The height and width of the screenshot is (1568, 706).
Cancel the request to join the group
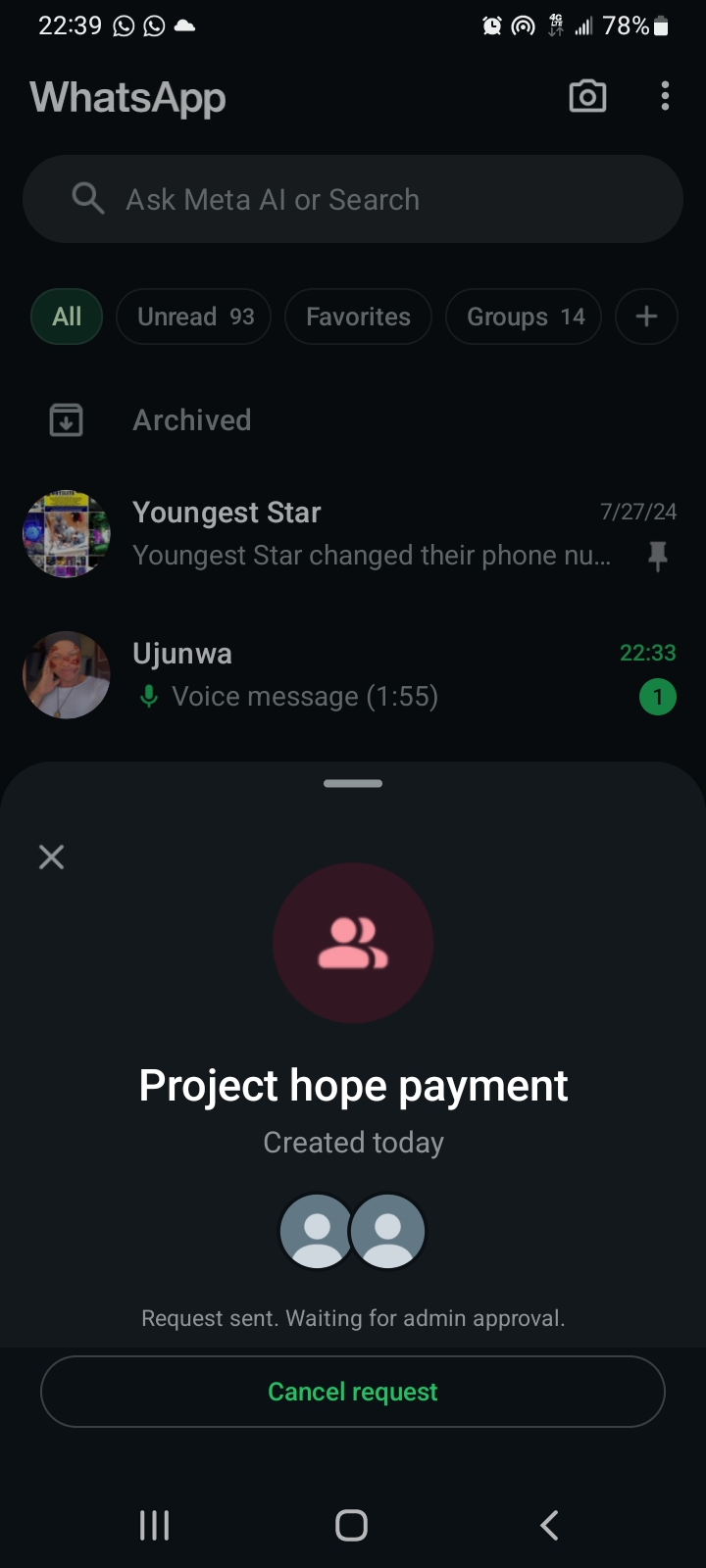[353, 1392]
